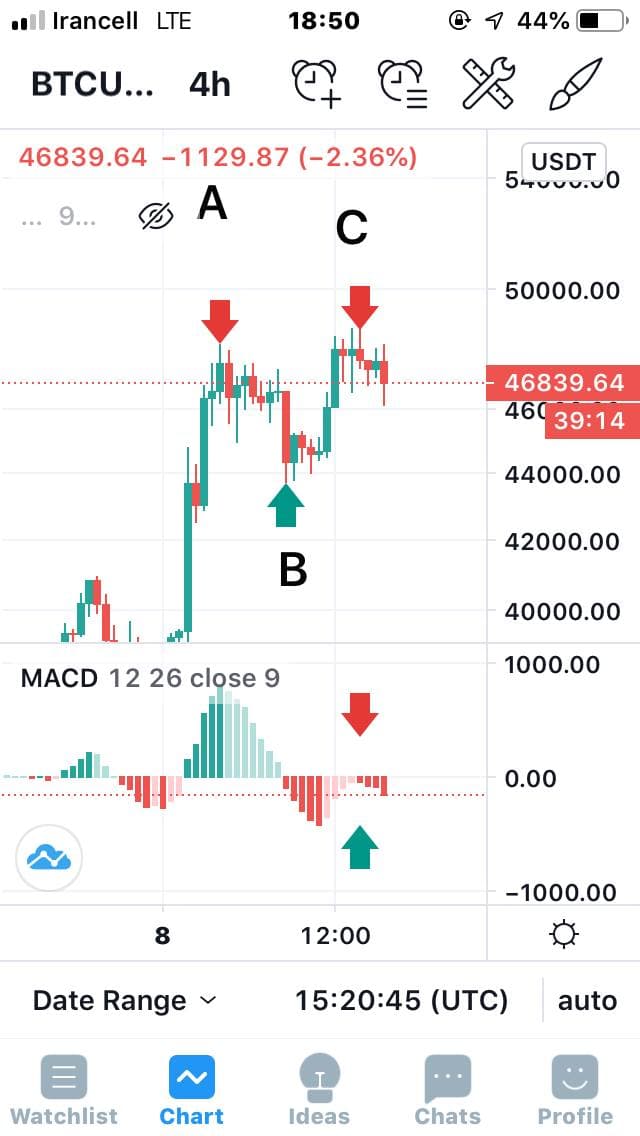
Task: Switch to the Watchlist tab
Action: 64,1090
